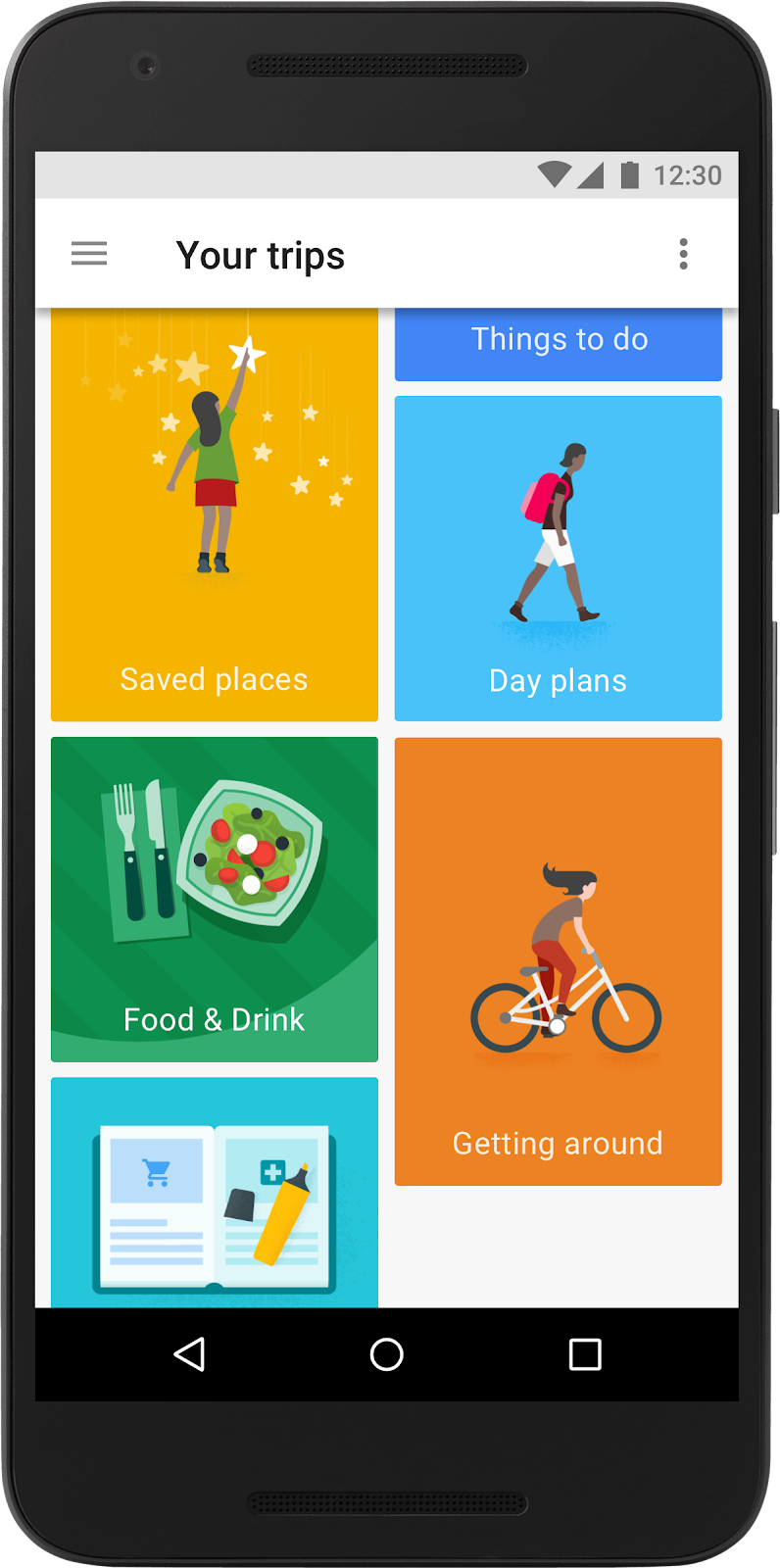Open the Things to do card
780x1568 pixels.
pyautogui.click(x=559, y=343)
